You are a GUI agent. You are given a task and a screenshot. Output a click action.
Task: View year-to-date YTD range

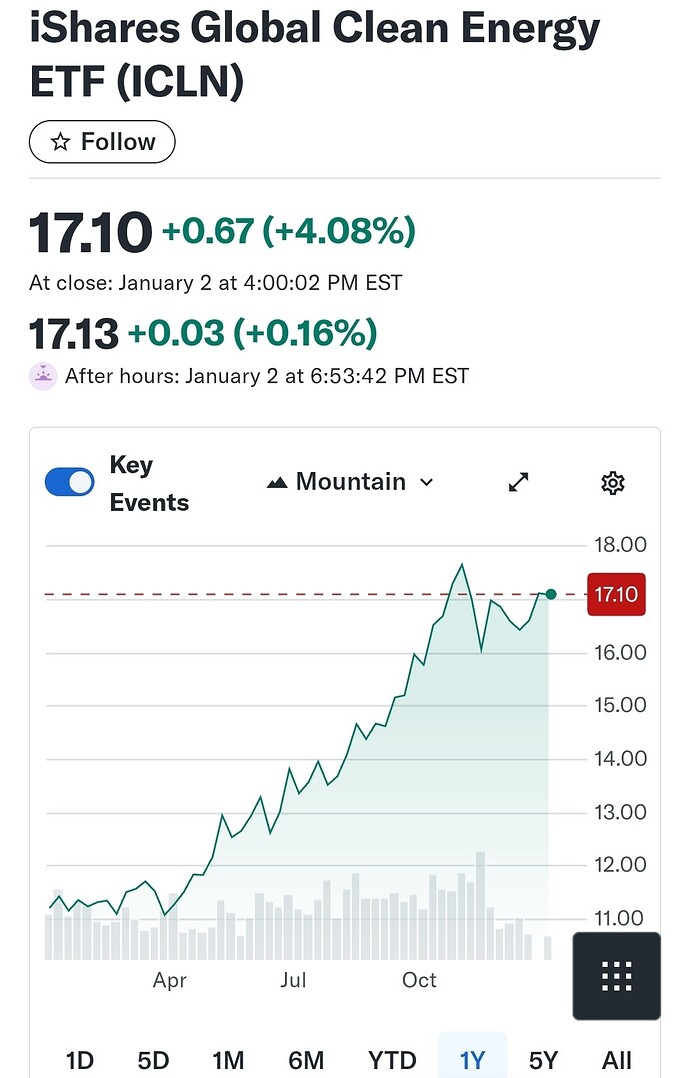click(391, 1060)
